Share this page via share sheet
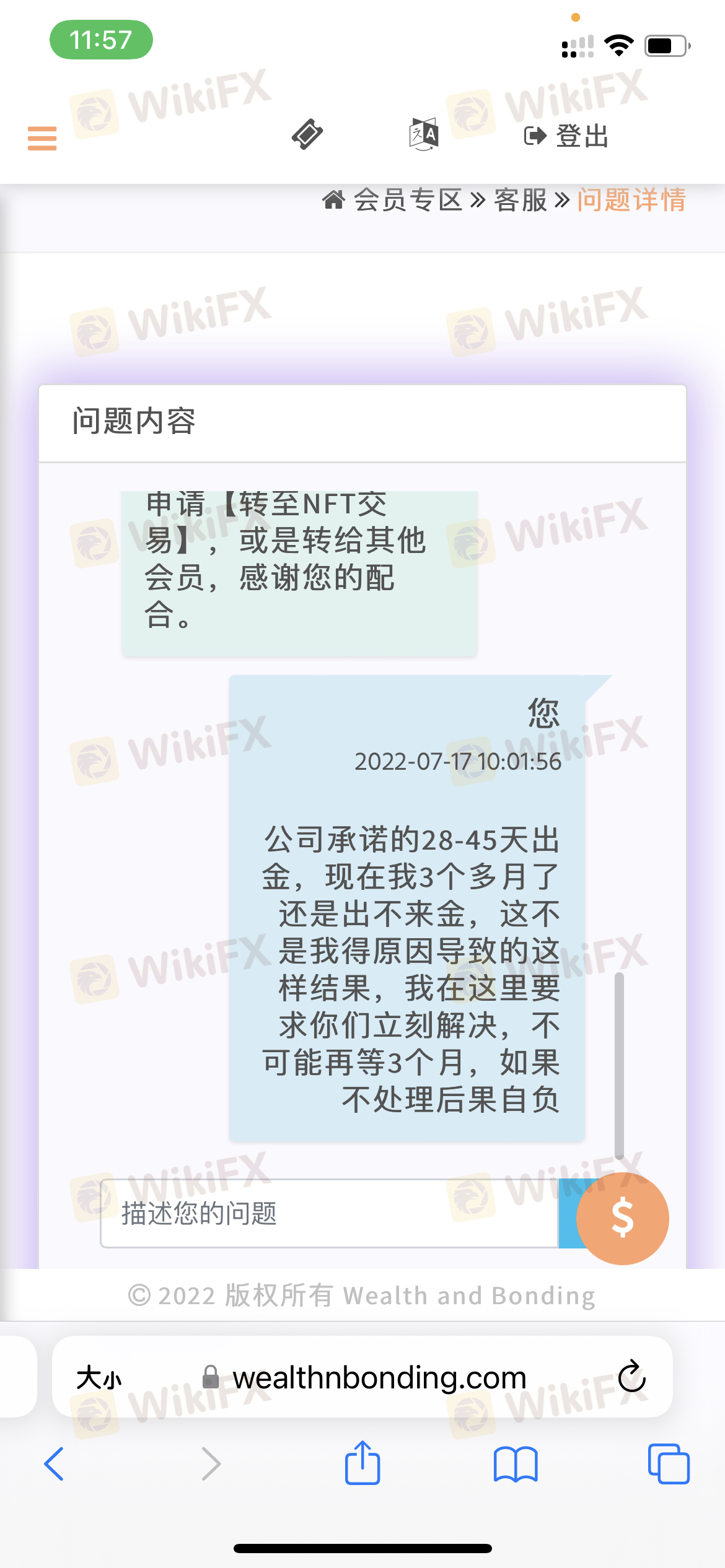The height and width of the screenshot is (1568, 725). (362, 1463)
